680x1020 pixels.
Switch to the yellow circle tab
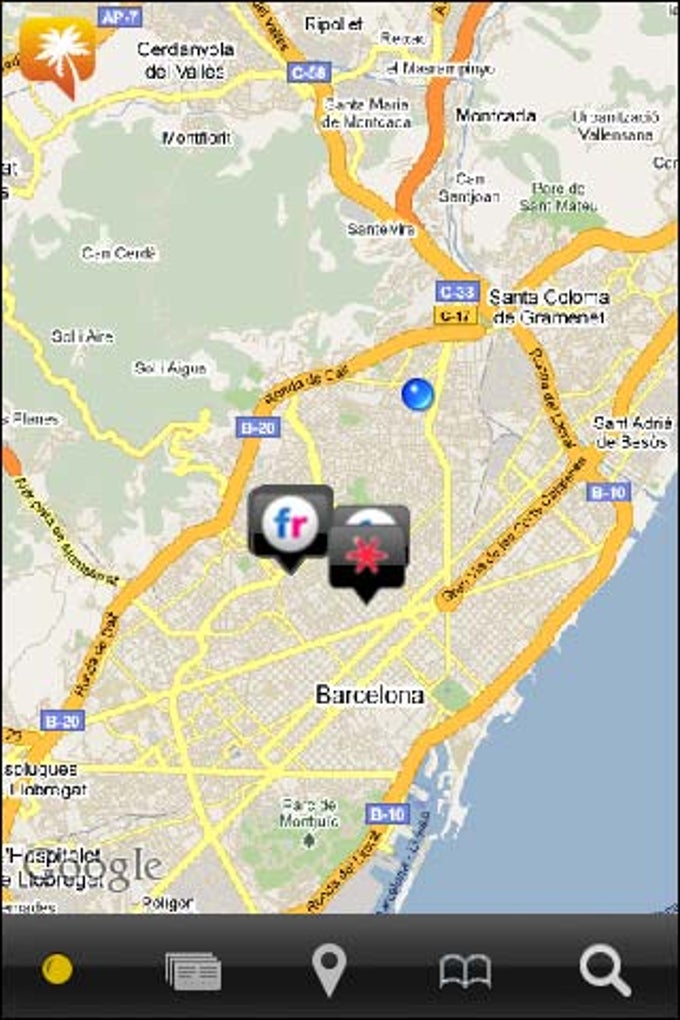pyautogui.click(x=58, y=968)
